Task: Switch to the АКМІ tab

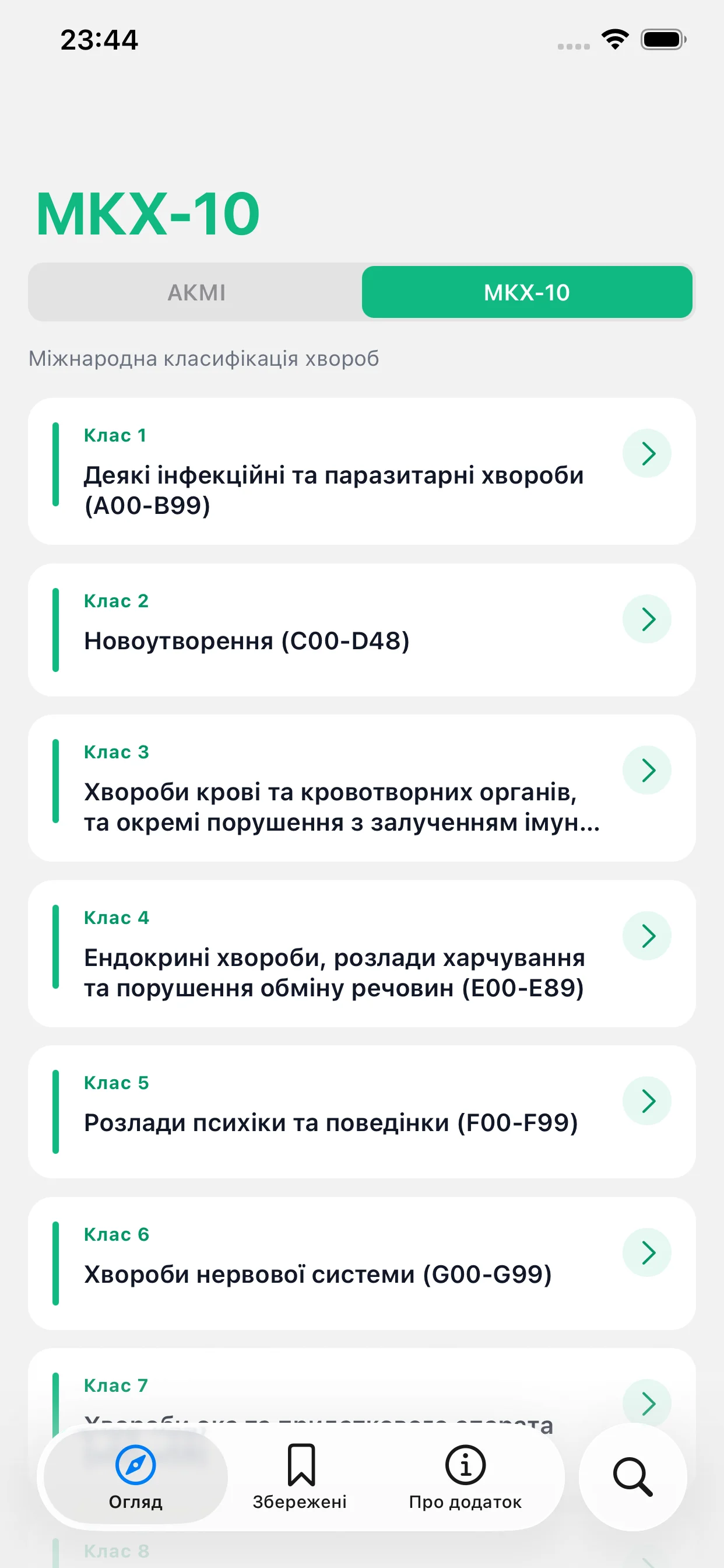Action: tap(196, 292)
